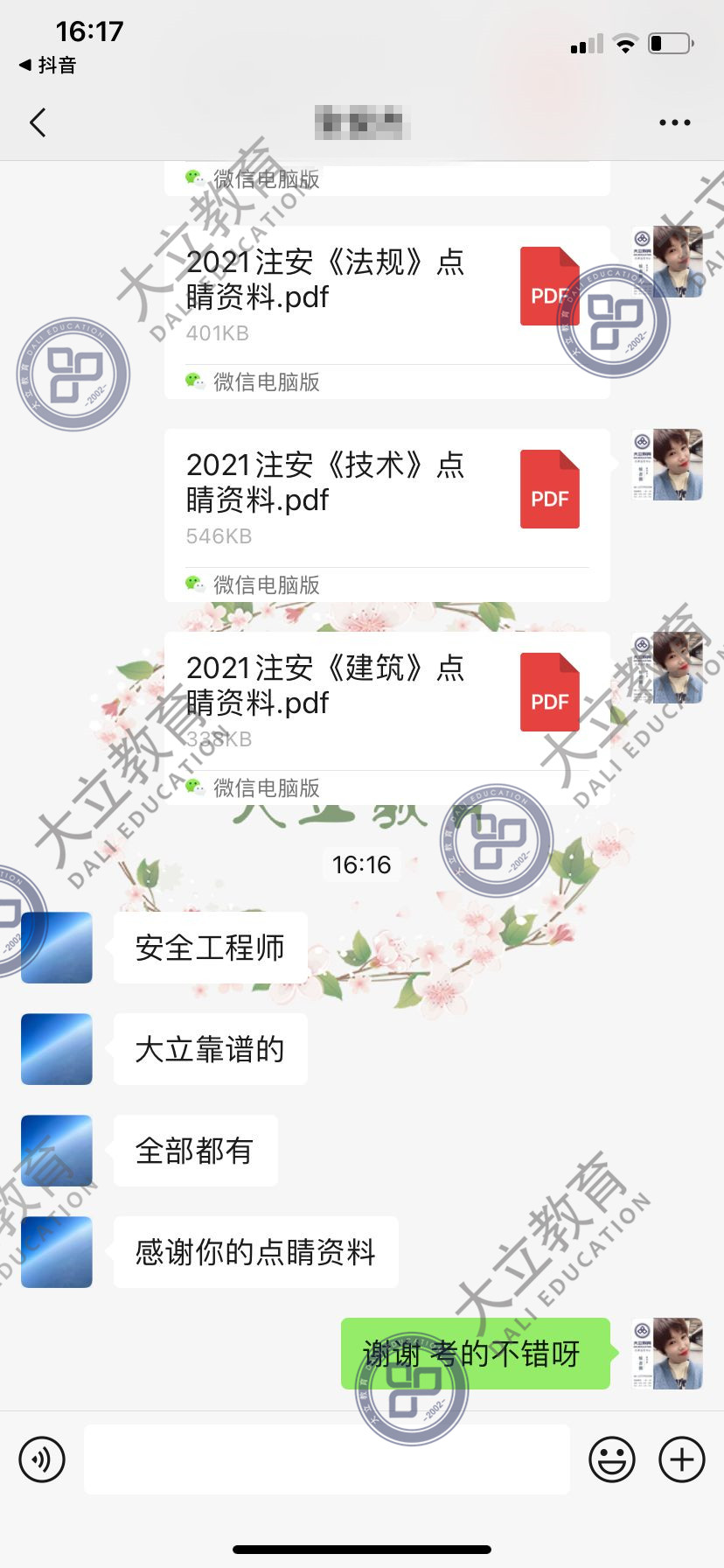
Task: Go back to the chat list
Action: pos(38,122)
